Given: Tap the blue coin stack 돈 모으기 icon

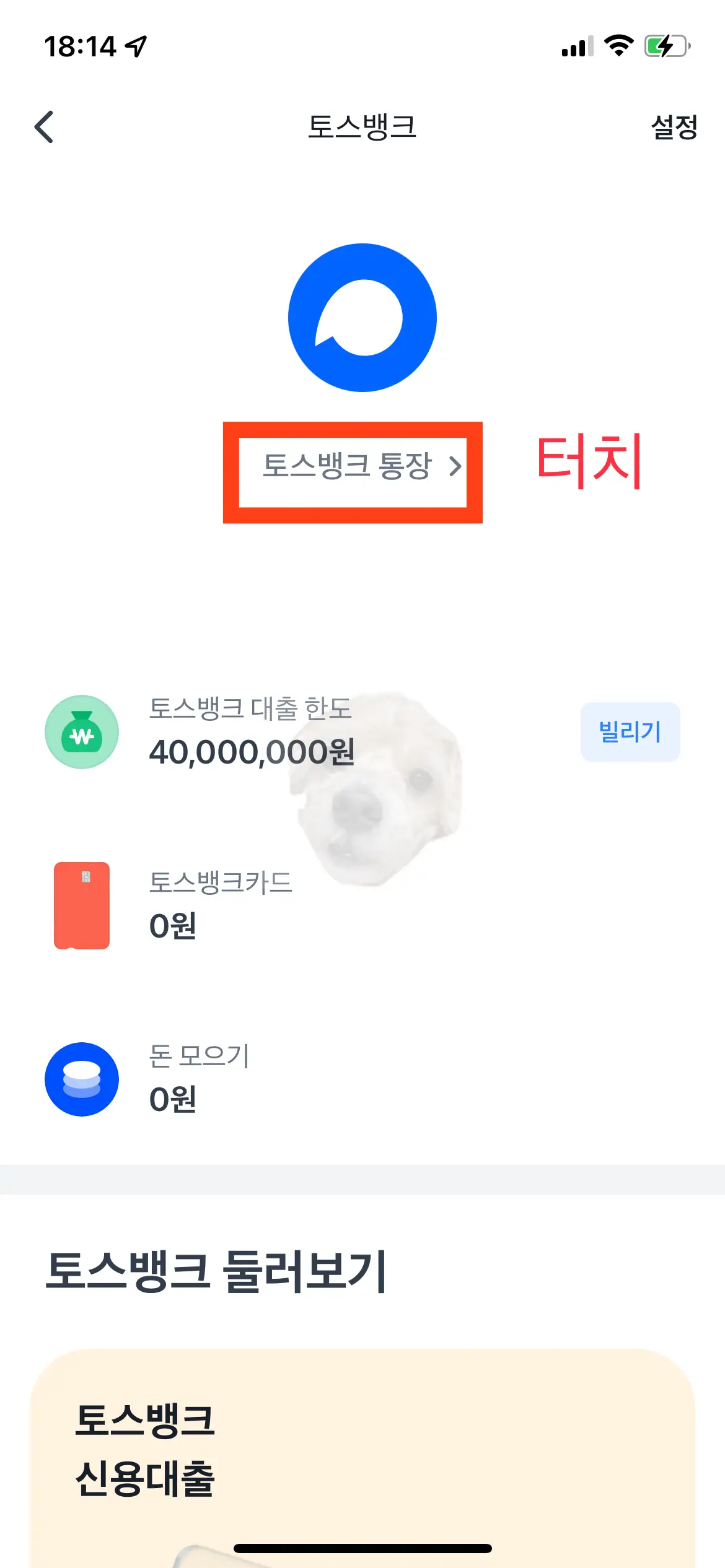Looking at the screenshot, I should coord(81,1079).
